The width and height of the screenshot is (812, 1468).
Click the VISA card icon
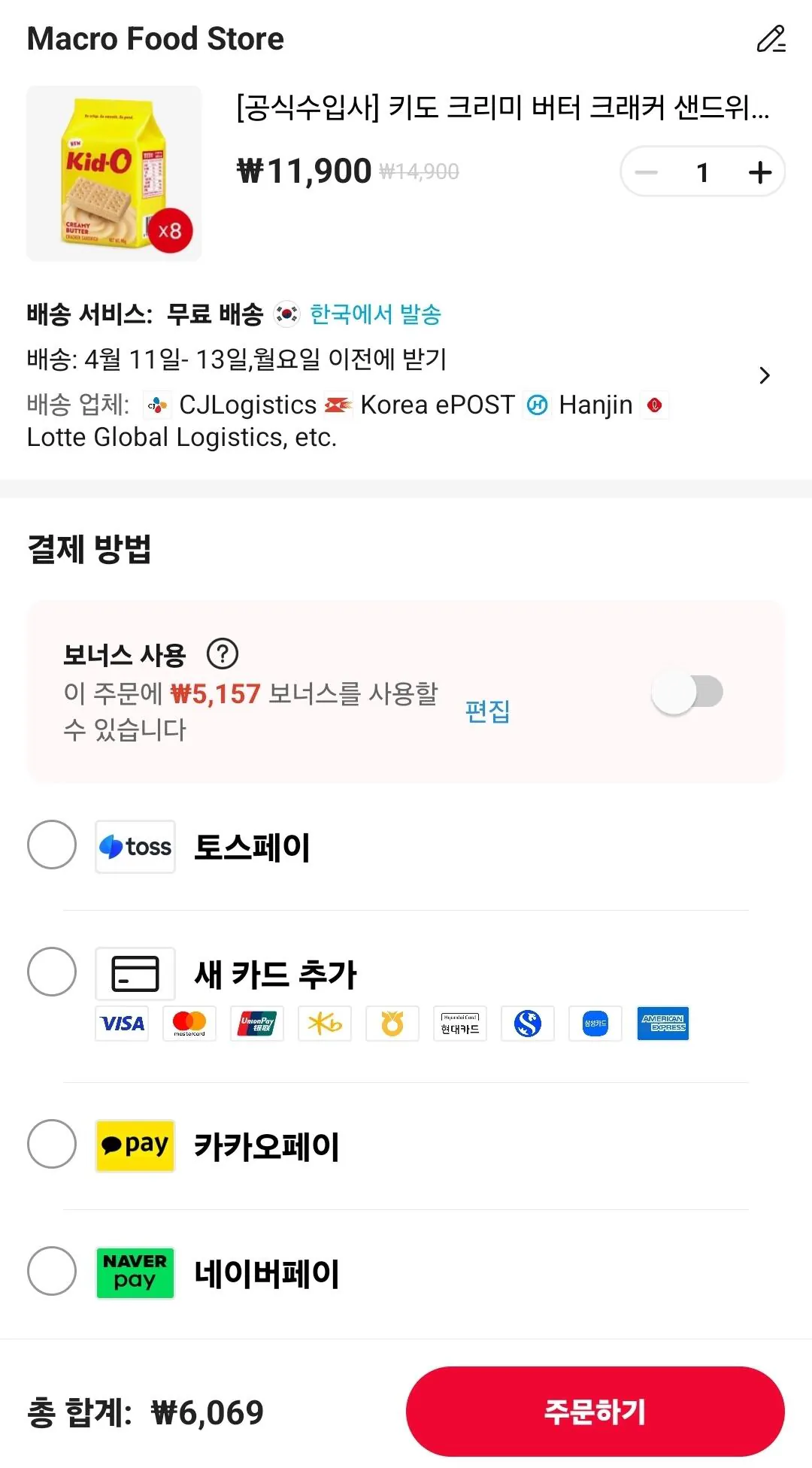[122, 1024]
